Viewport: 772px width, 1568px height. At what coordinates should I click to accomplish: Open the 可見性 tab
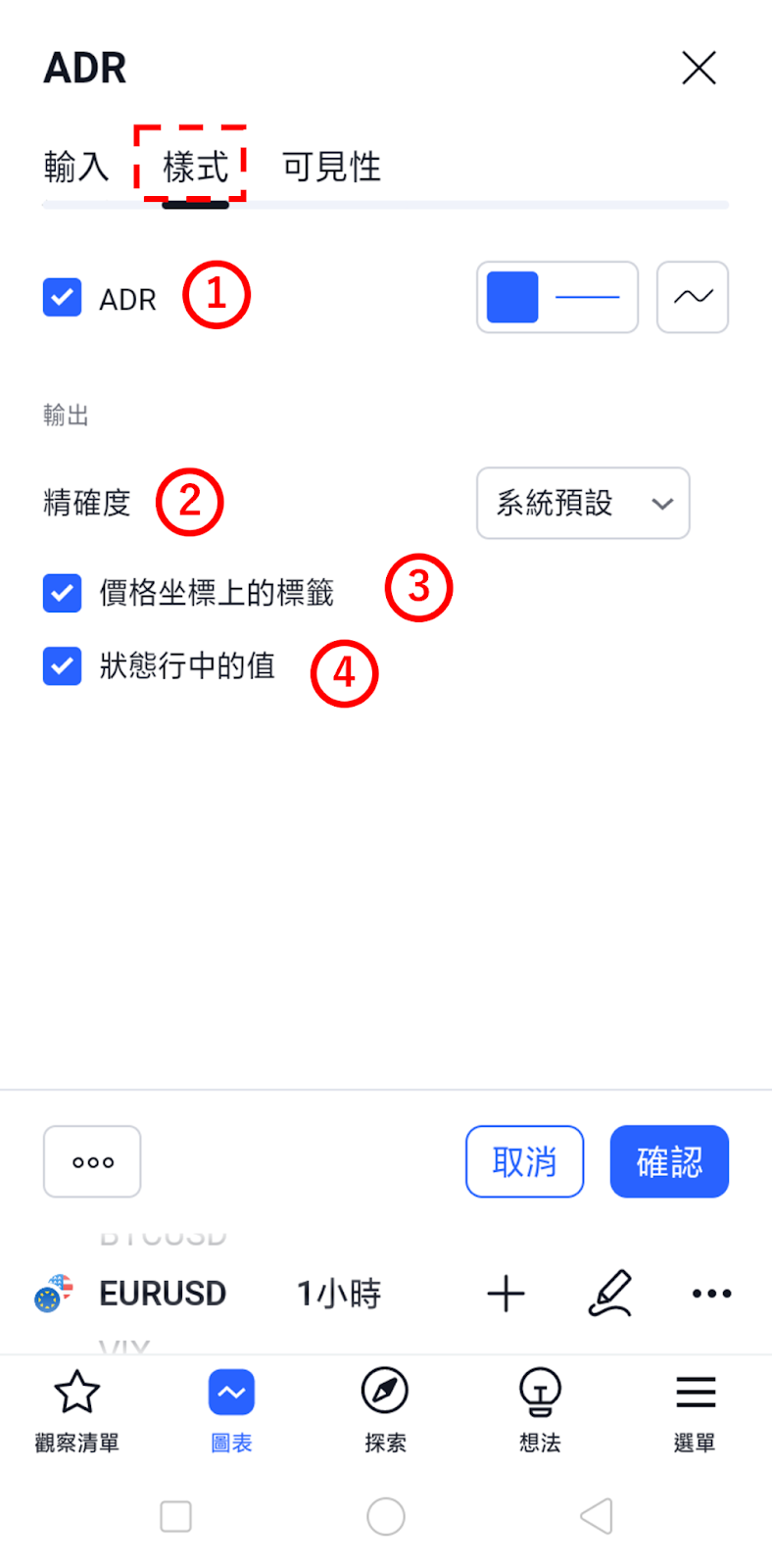coord(331,167)
